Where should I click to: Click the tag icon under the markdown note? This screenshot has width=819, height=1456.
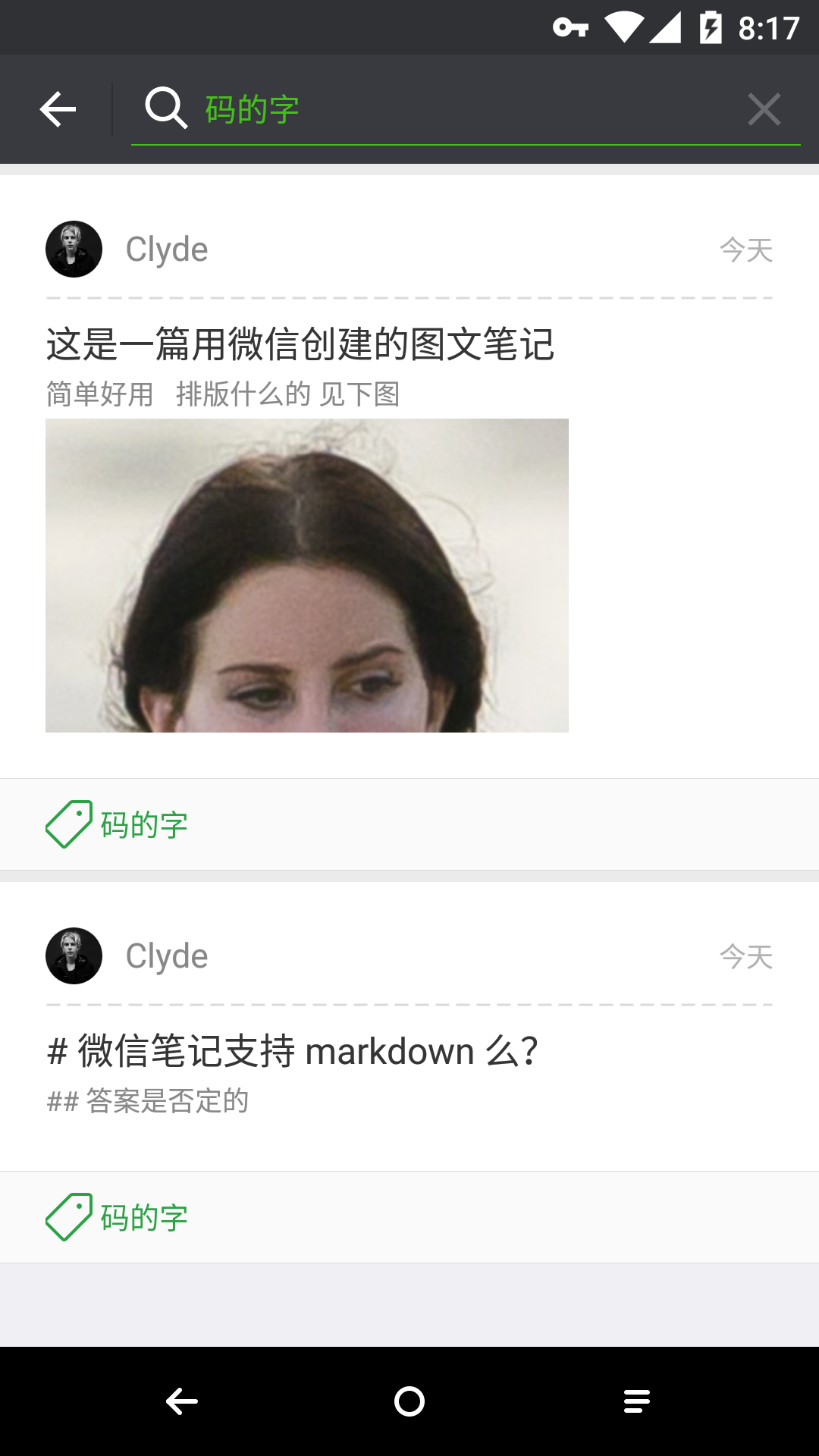click(68, 1216)
